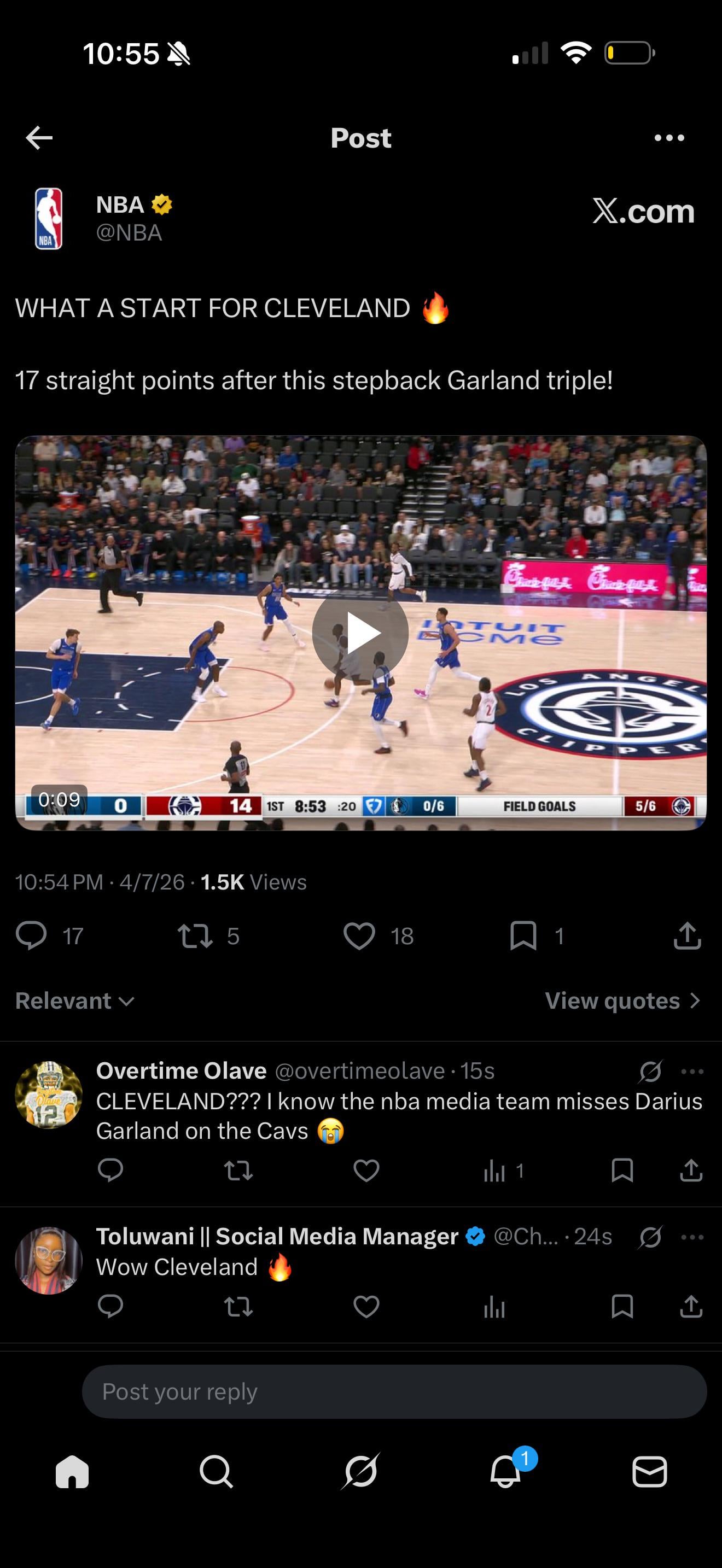Open the notifications bell tab
This screenshot has width=722, height=1568.
click(x=506, y=1472)
